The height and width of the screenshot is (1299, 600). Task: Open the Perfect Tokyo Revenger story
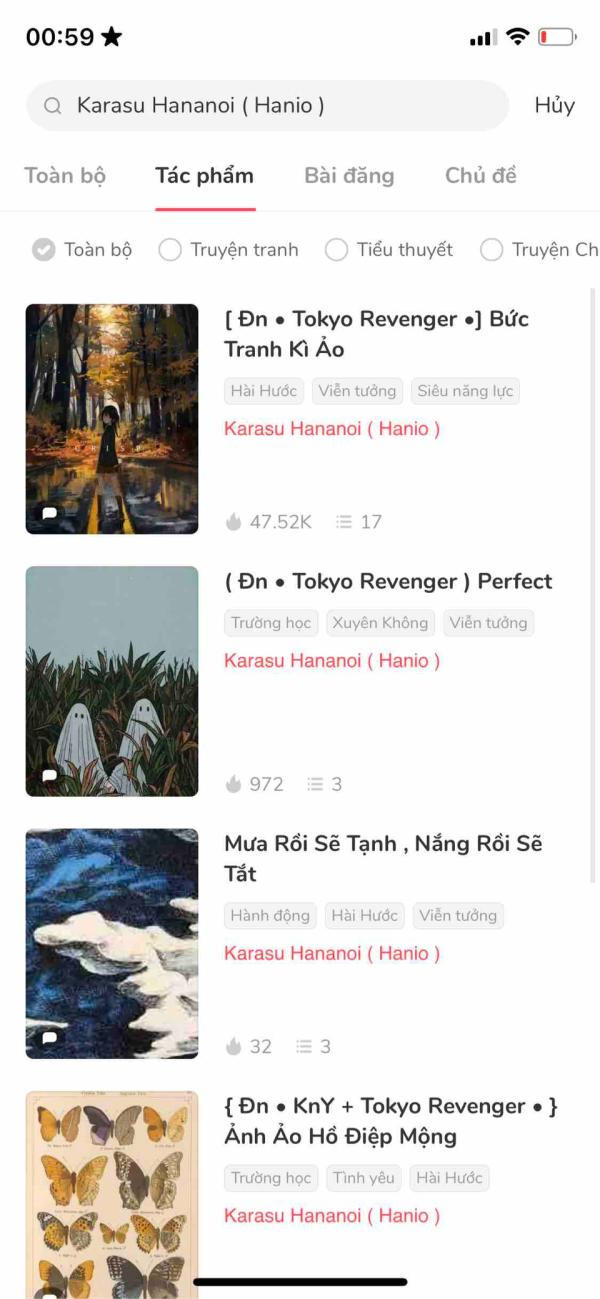(388, 582)
